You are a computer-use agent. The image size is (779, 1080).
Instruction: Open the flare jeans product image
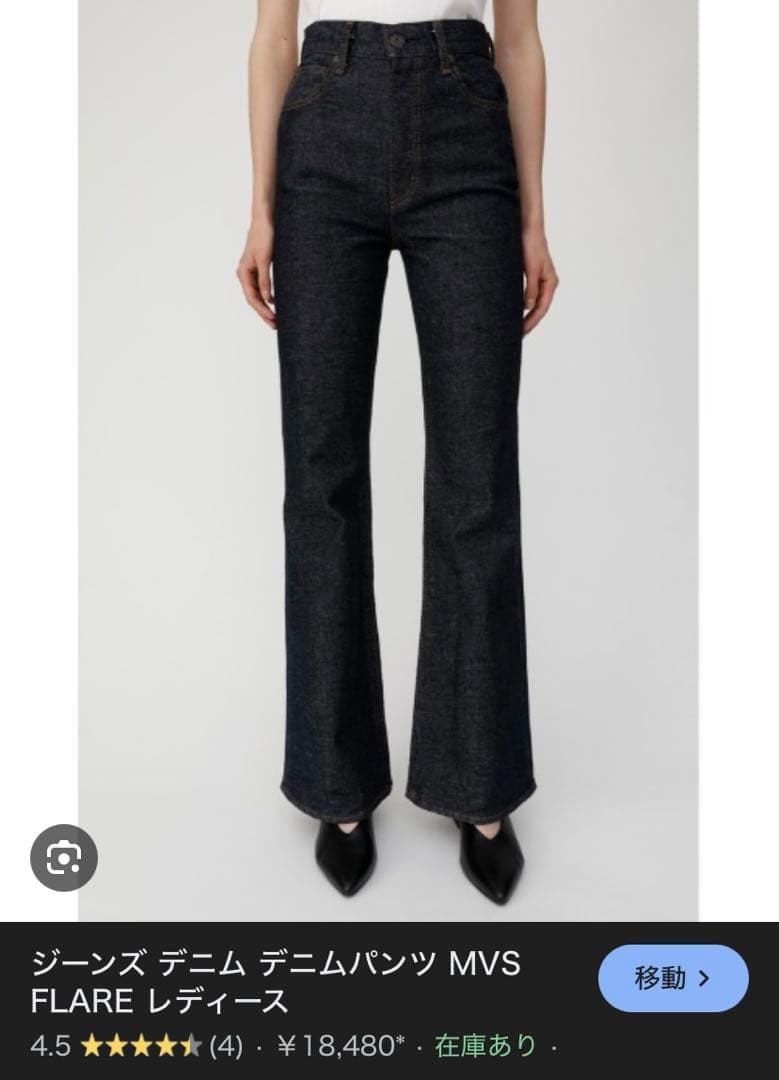(x=388, y=460)
